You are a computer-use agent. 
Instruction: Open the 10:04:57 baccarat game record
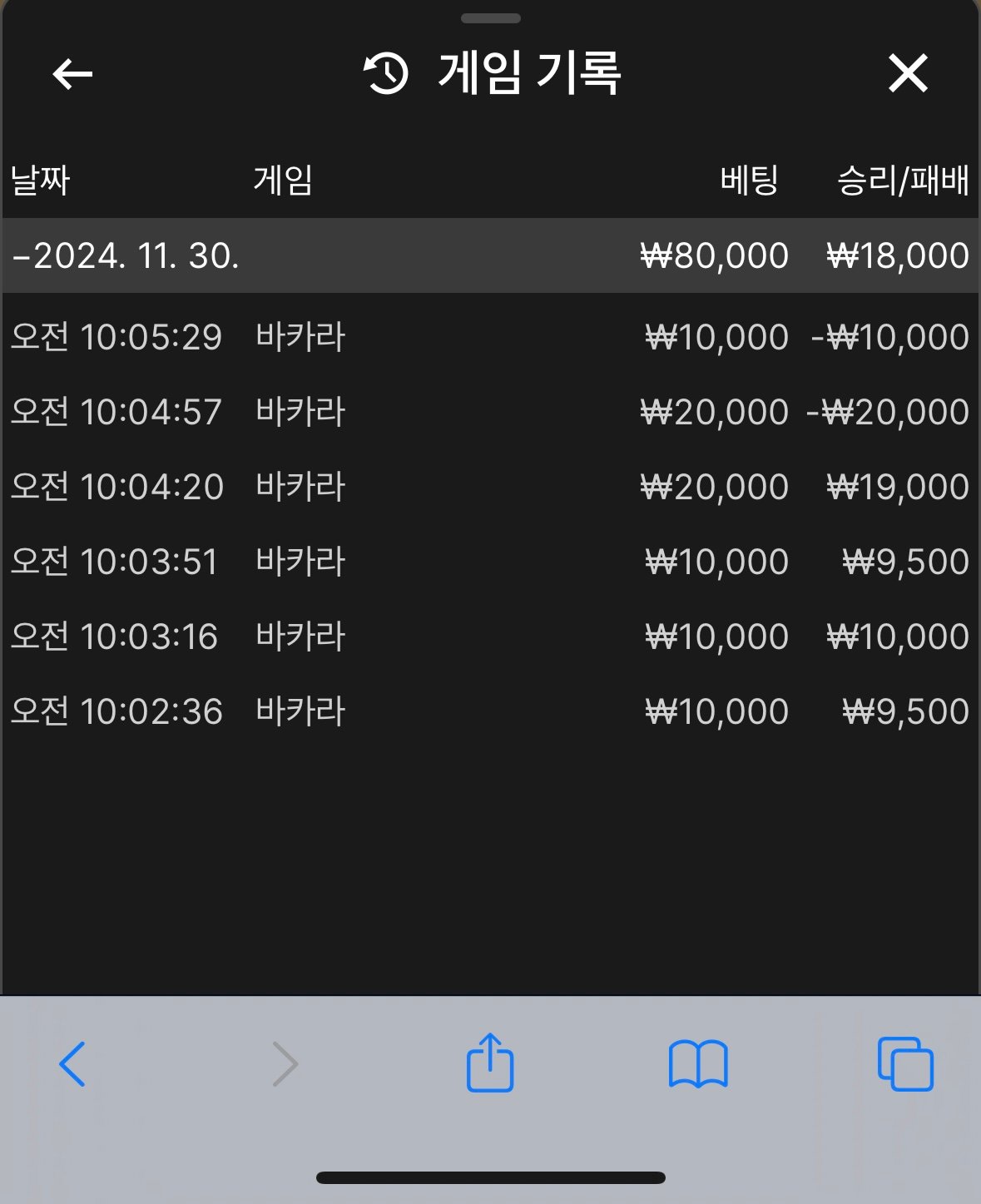click(x=489, y=412)
